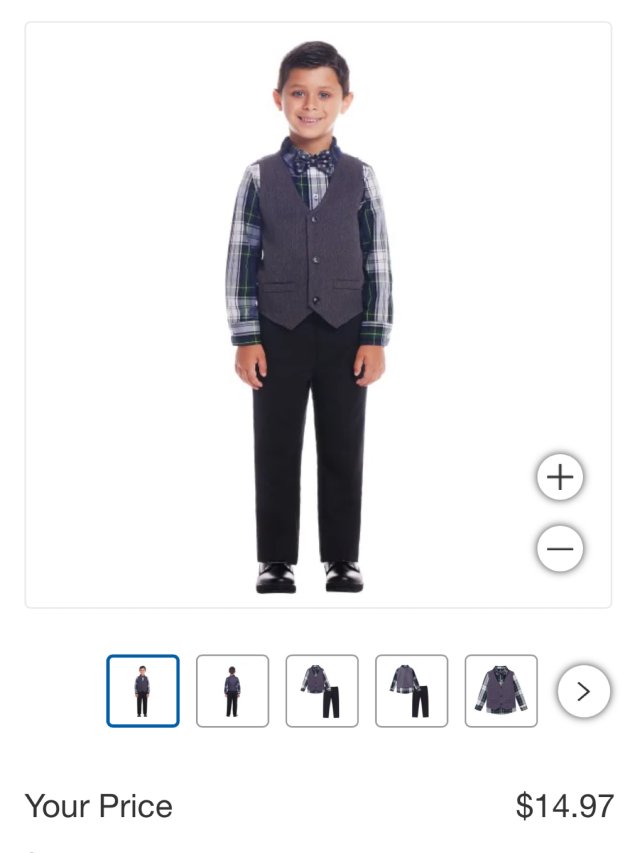This screenshot has height=853, width=640.
Task: Zoom out of the product image
Action: click(x=560, y=548)
